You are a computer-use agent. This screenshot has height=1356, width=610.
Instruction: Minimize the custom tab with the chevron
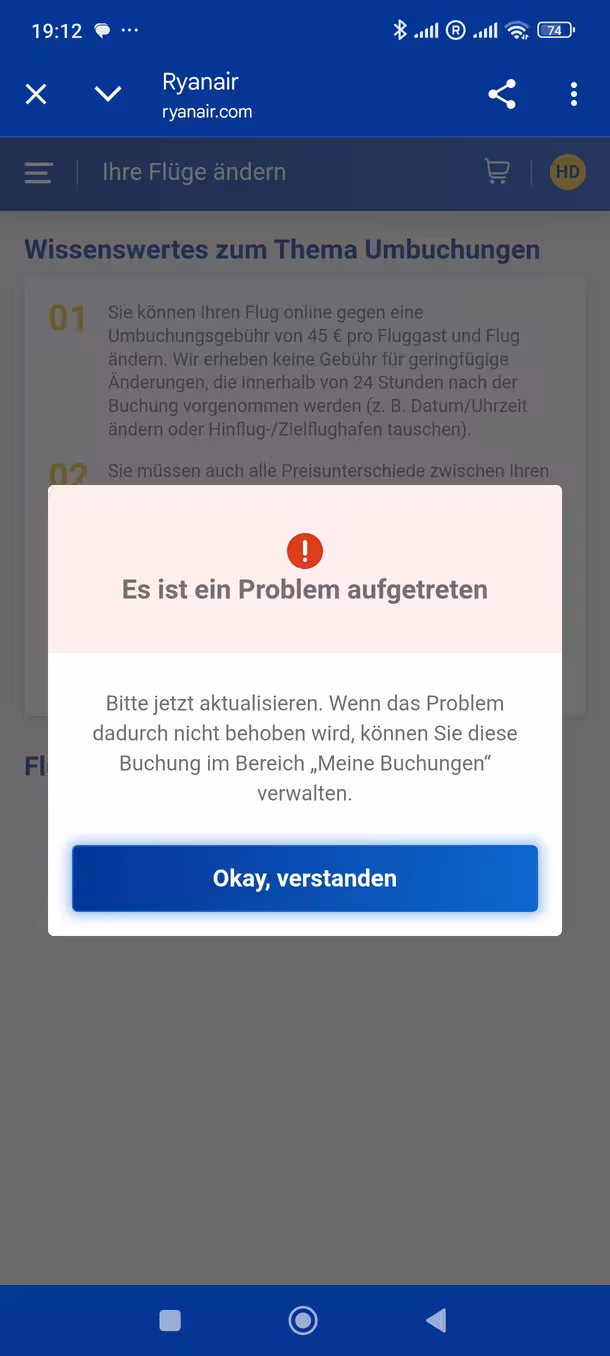tap(108, 95)
